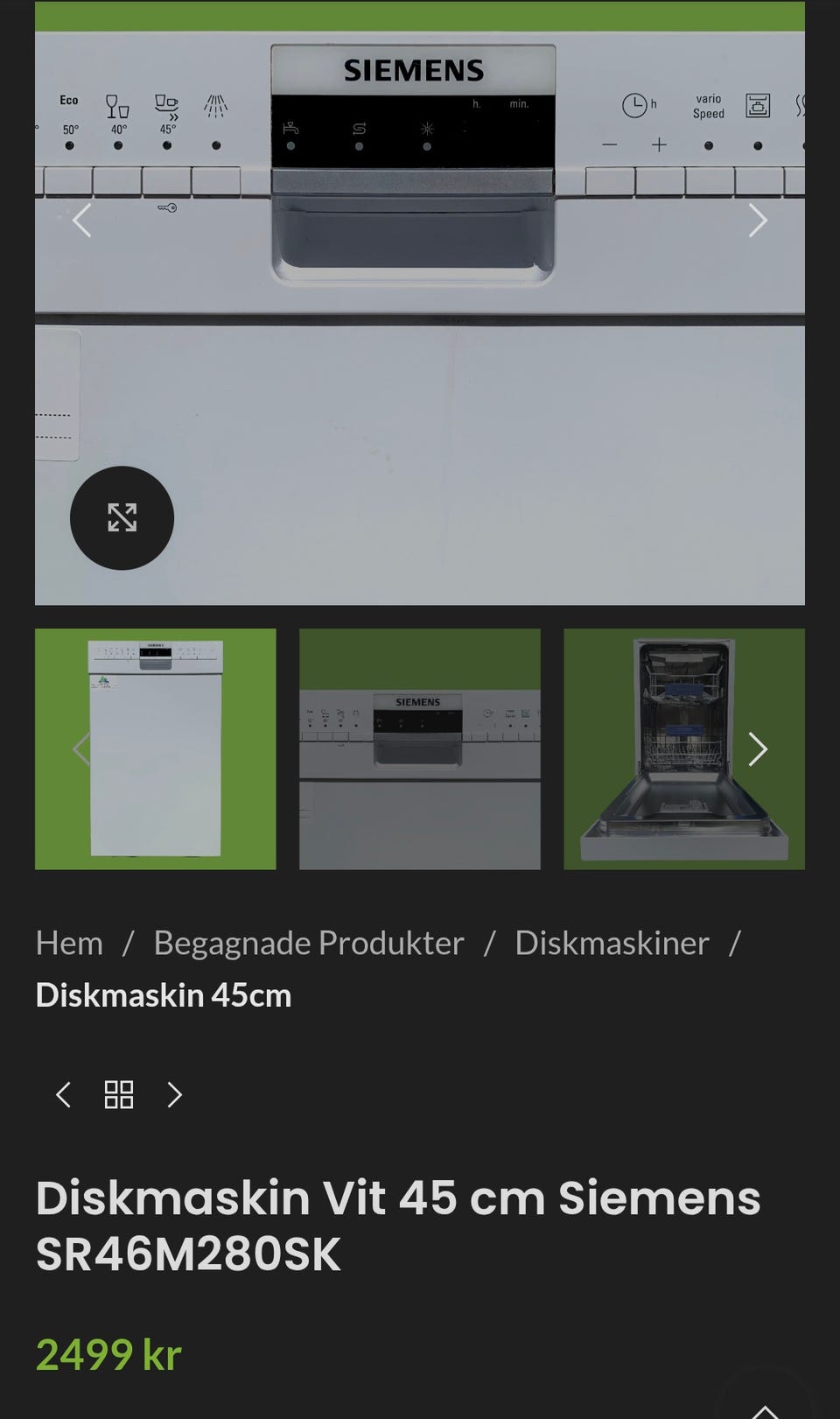Click the right arrow on the main image carousel
Image resolution: width=840 pixels, height=1419 pixels.
tap(758, 221)
